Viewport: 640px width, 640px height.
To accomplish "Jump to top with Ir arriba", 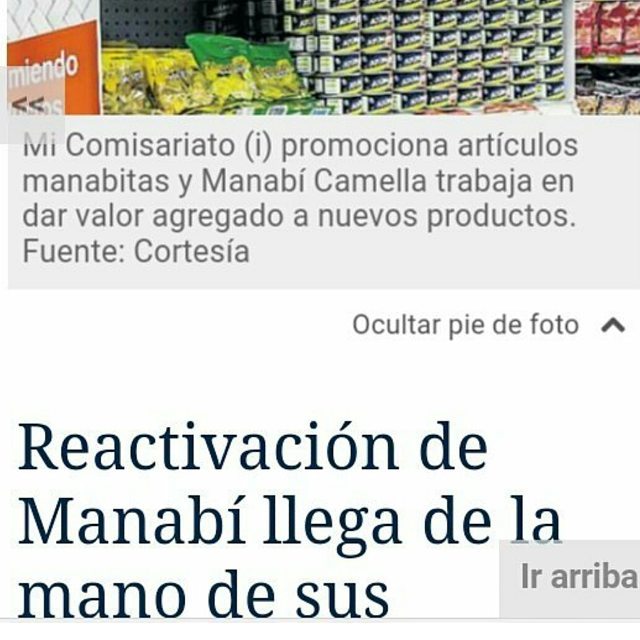I will [x=577, y=577].
